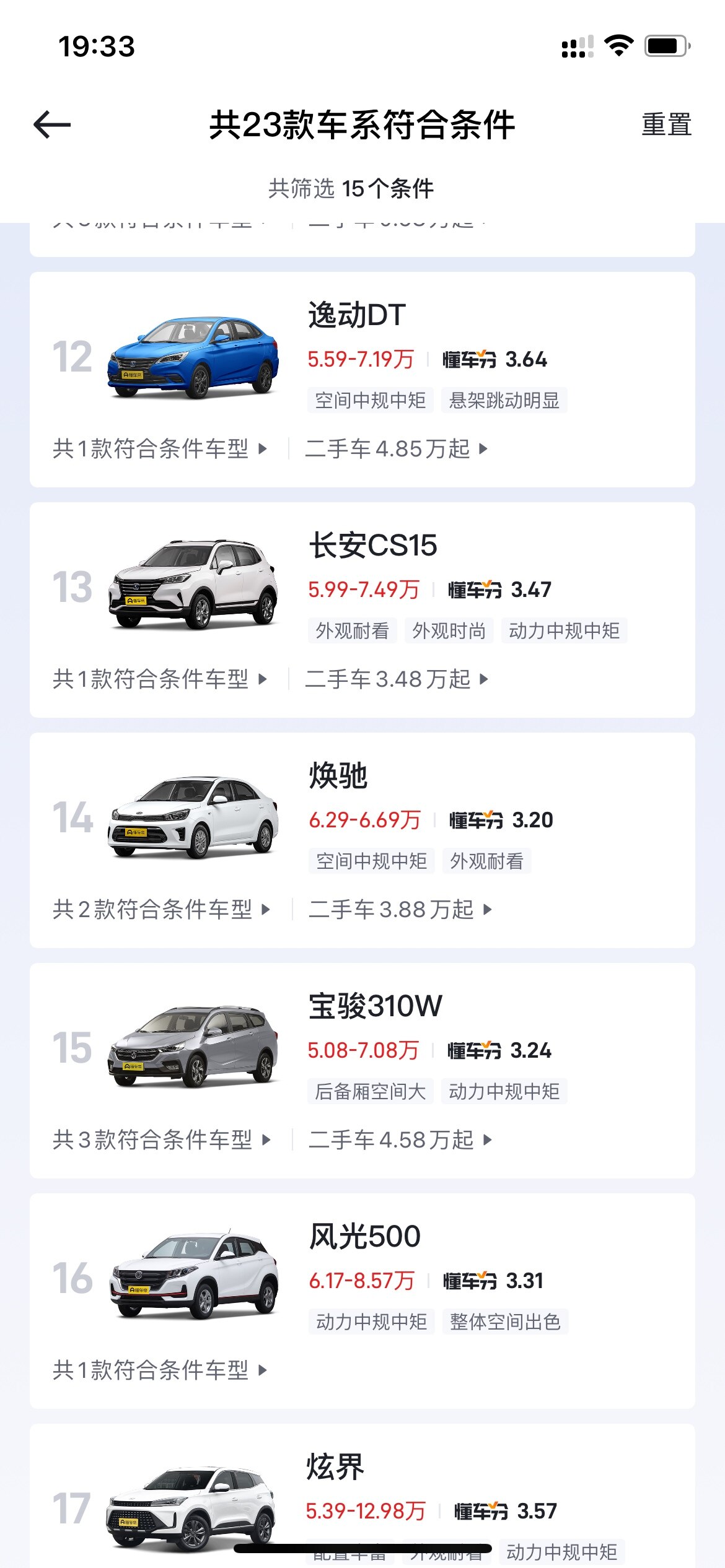Open 焕驰 used cars from 3.88万
The width and height of the screenshot is (725, 1568).
pos(400,909)
